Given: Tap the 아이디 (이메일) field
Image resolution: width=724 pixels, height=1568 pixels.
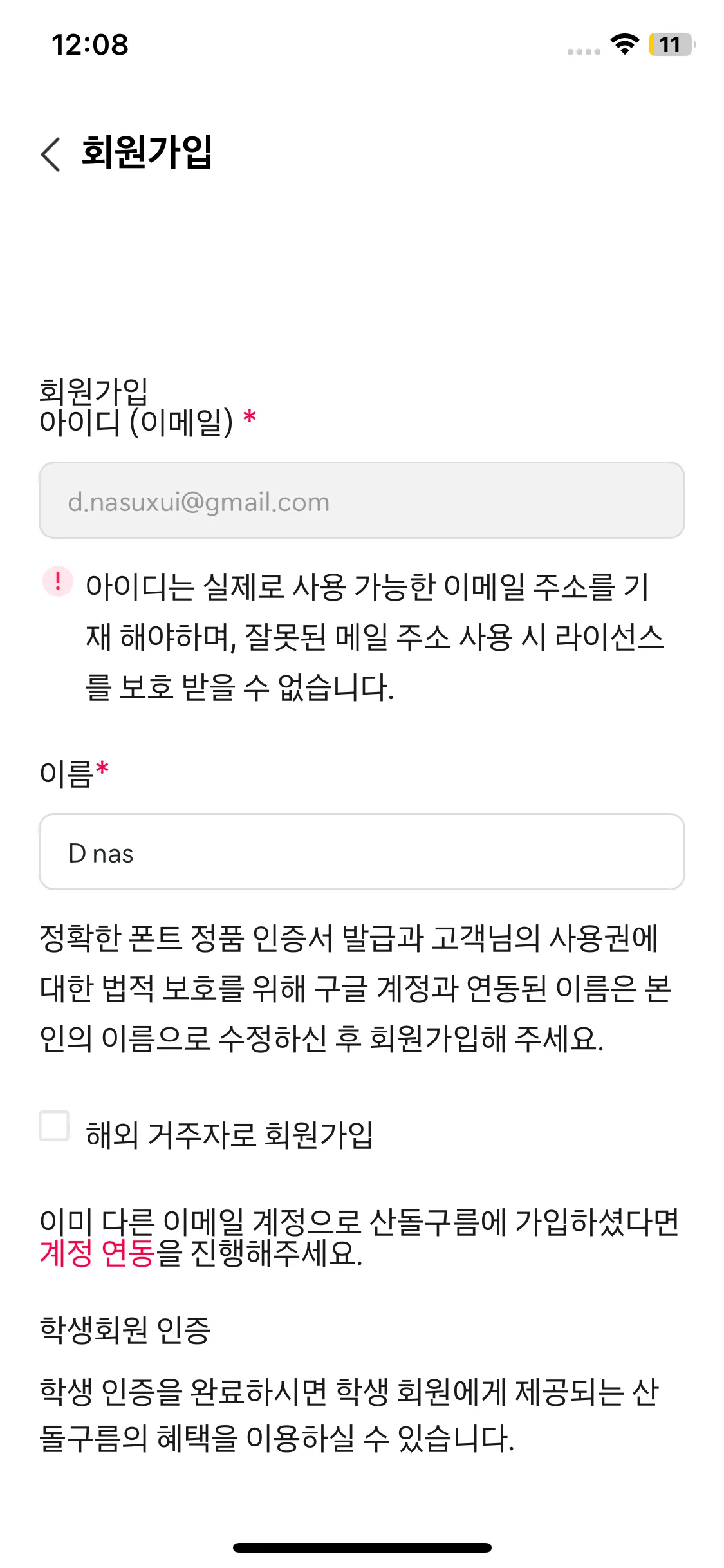Looking at the screenshot, I should tap(362, 501).
